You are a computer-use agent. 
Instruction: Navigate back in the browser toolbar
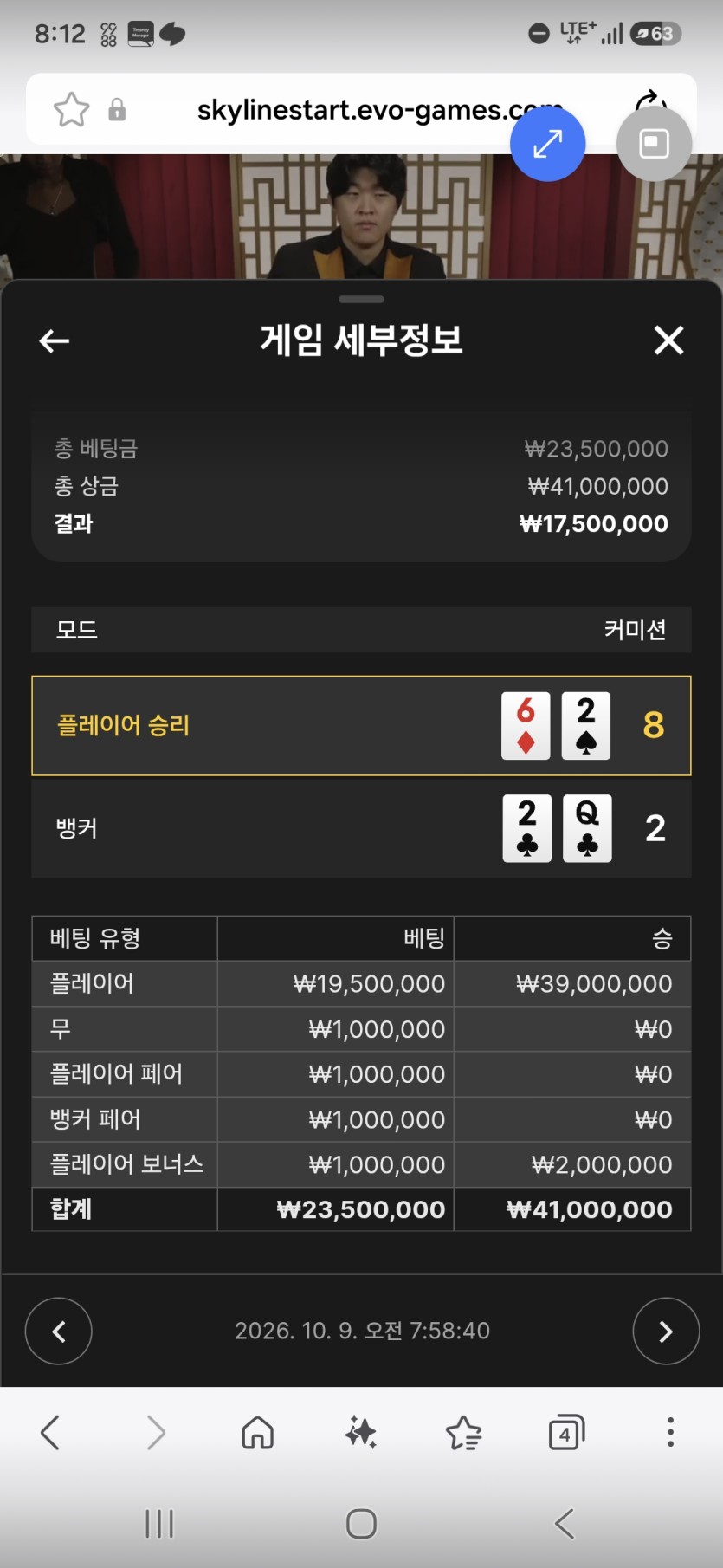tap(50, 1433)
